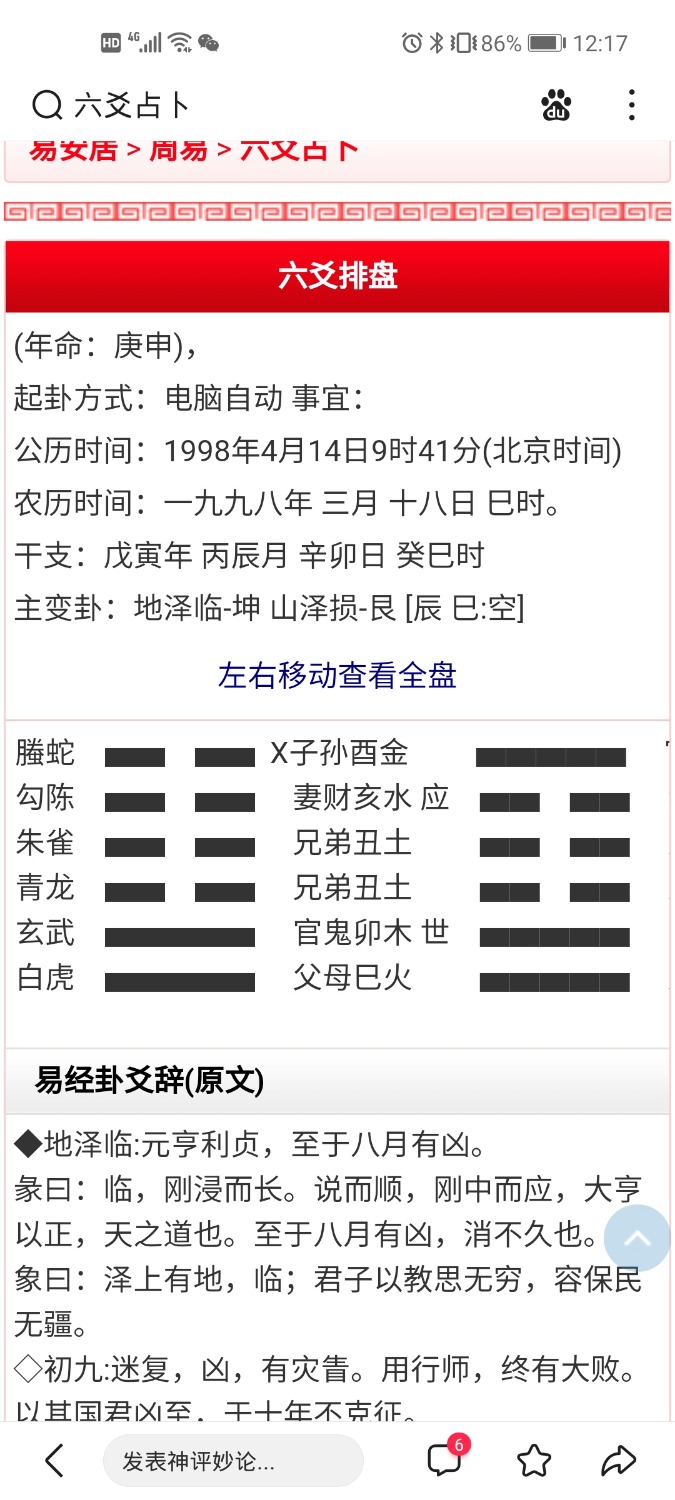Share this page
The height and width of the screenshot is (1500, 675).
[619, 1461]
